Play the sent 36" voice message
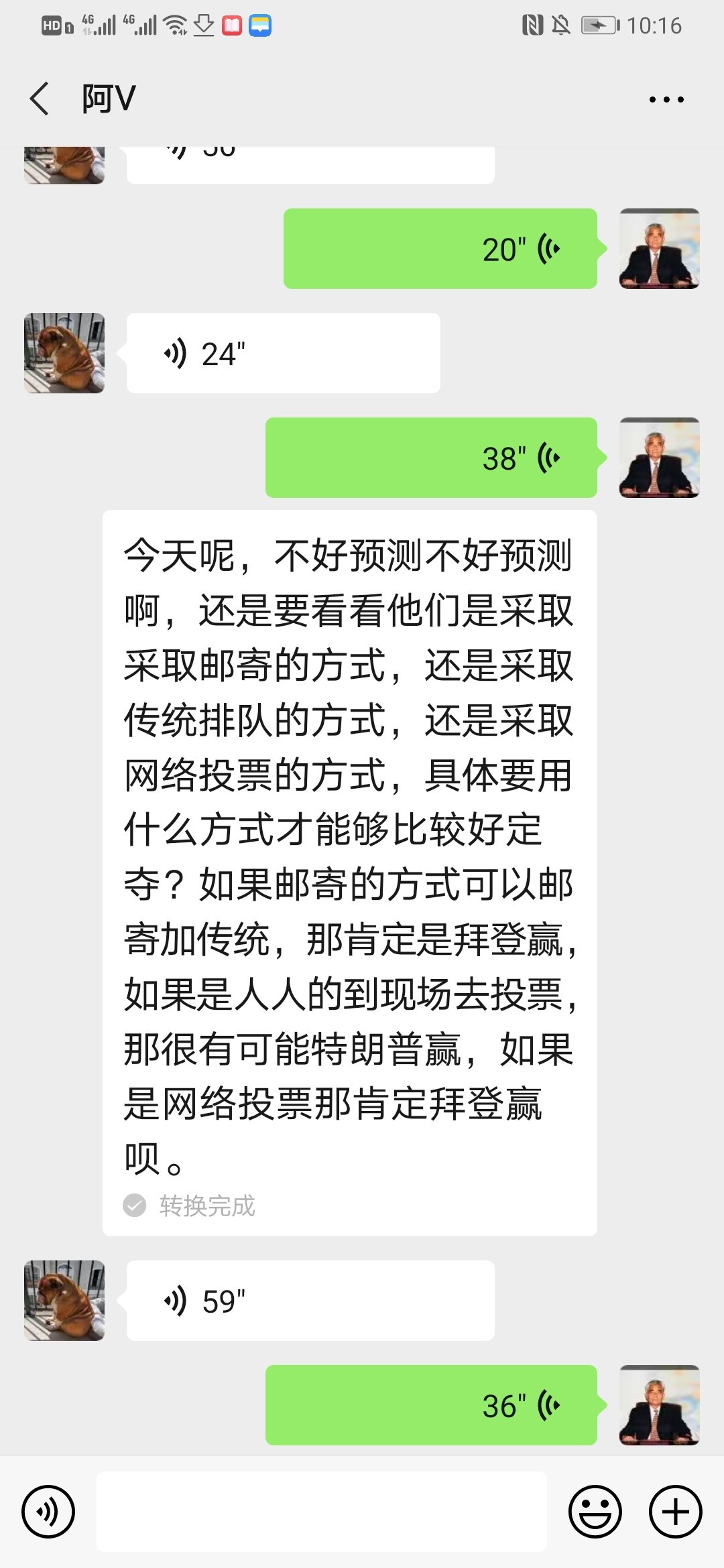Viewport: 724px width, 1568px height. pyautogui.click(x=430, y=1405)
